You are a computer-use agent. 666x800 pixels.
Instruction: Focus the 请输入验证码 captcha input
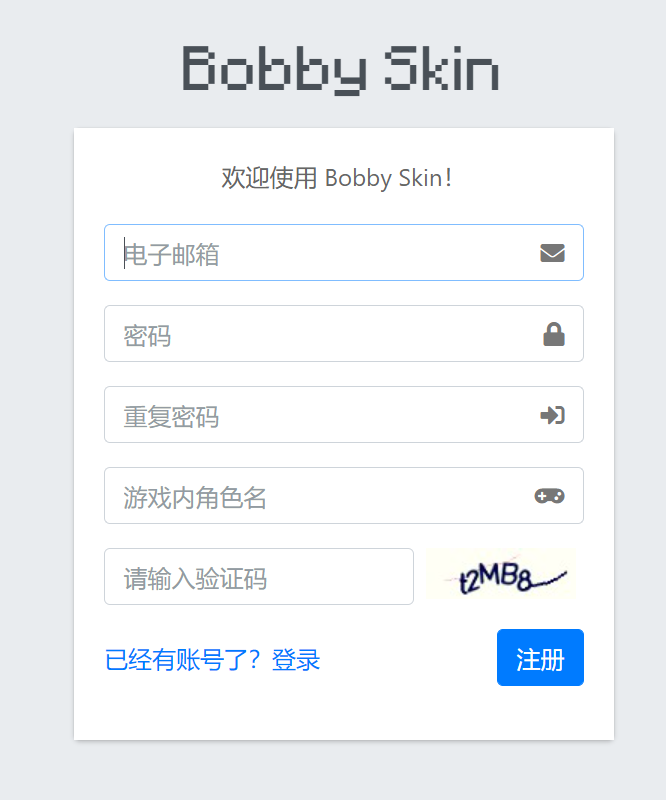tap(258, 577)
